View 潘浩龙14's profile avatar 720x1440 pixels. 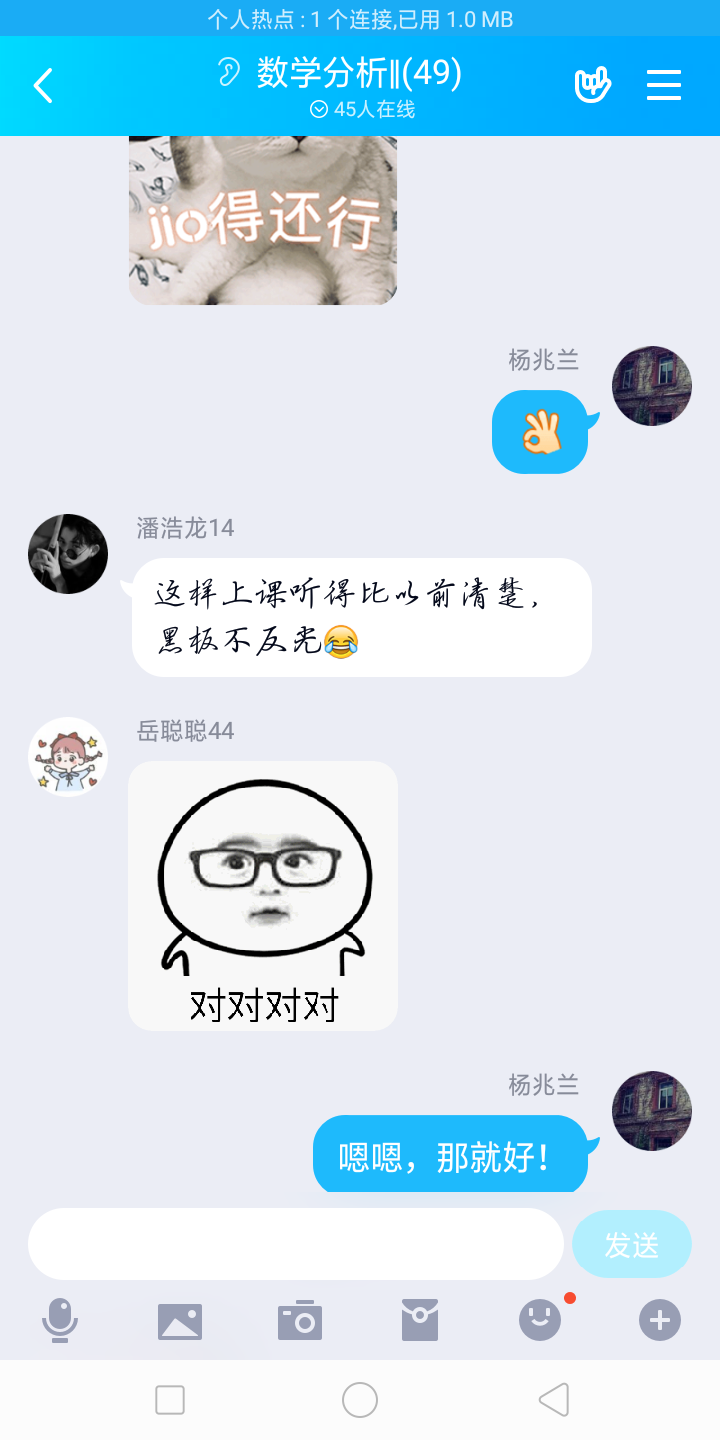coord(68,554)
